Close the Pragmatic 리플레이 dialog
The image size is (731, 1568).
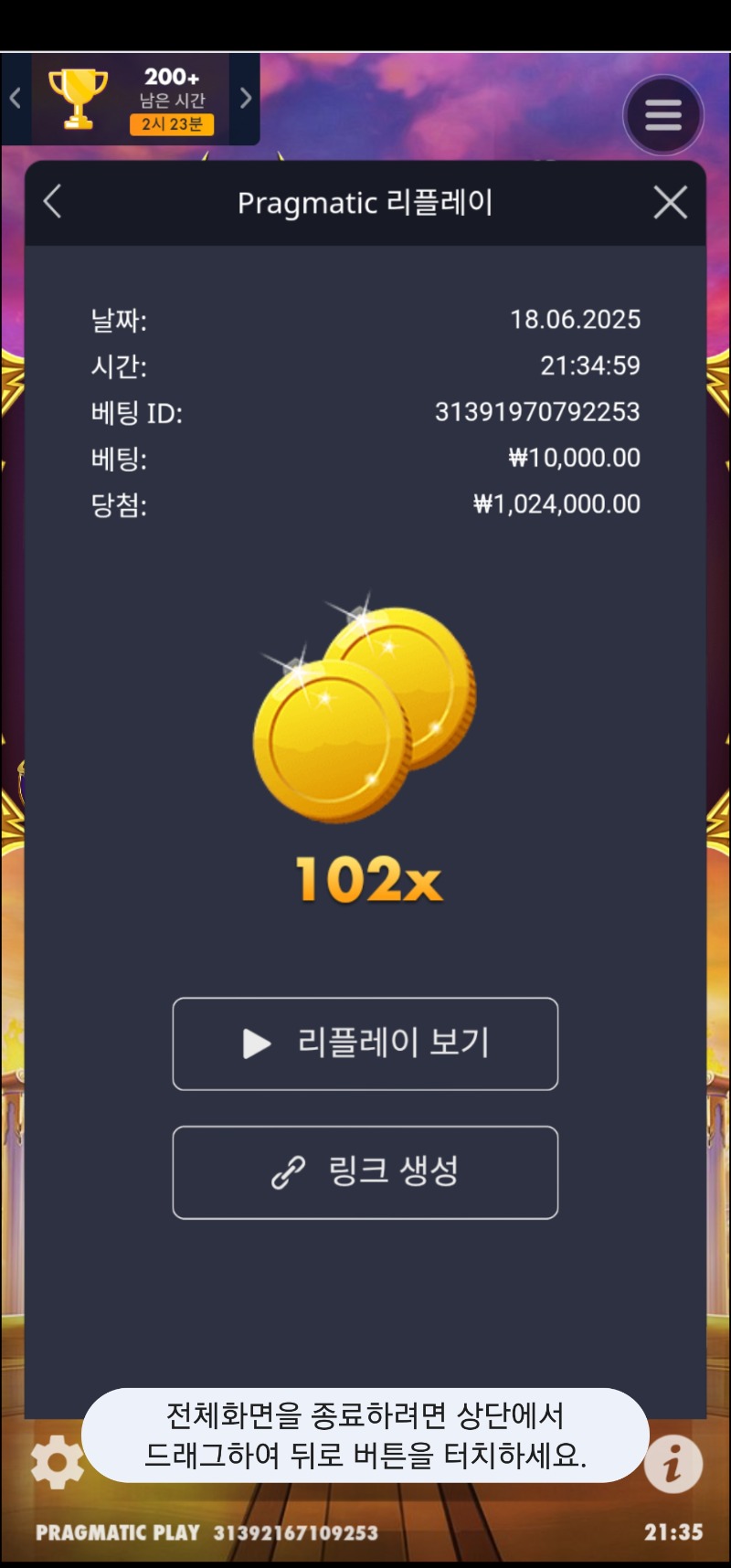tap(670, 202)
